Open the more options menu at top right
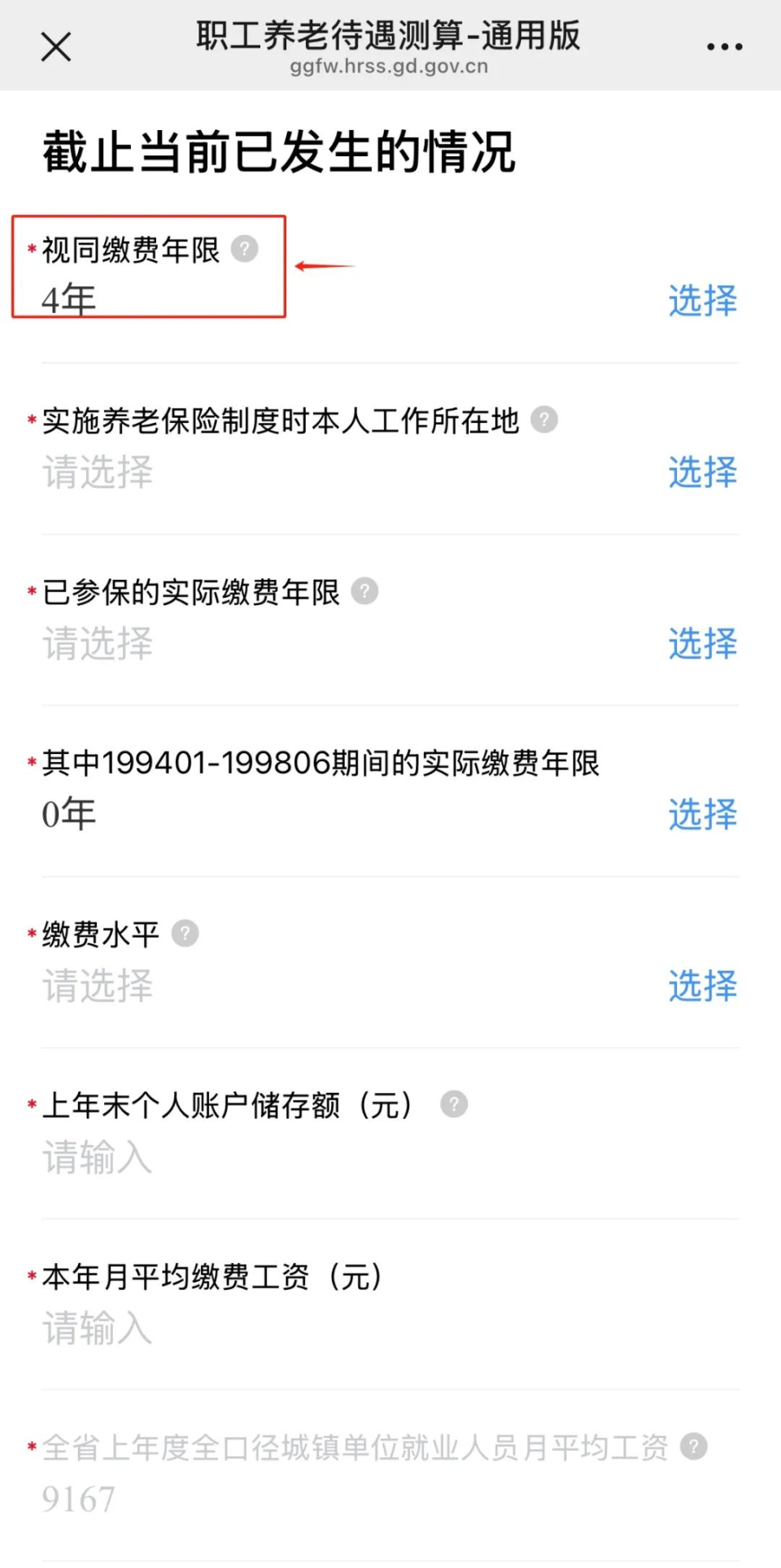 coord(722,46)
